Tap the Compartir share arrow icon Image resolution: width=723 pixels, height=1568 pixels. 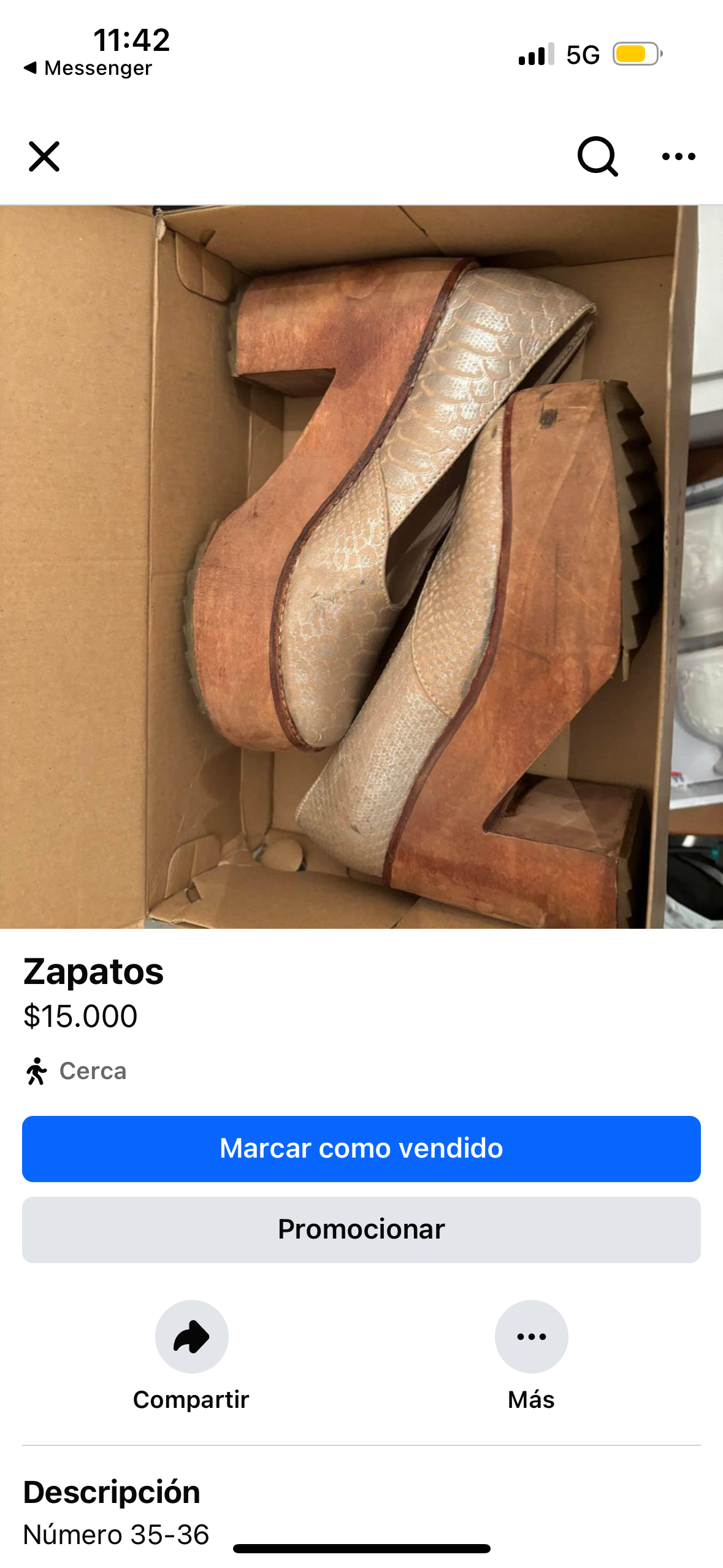(x=192, y=1336)
